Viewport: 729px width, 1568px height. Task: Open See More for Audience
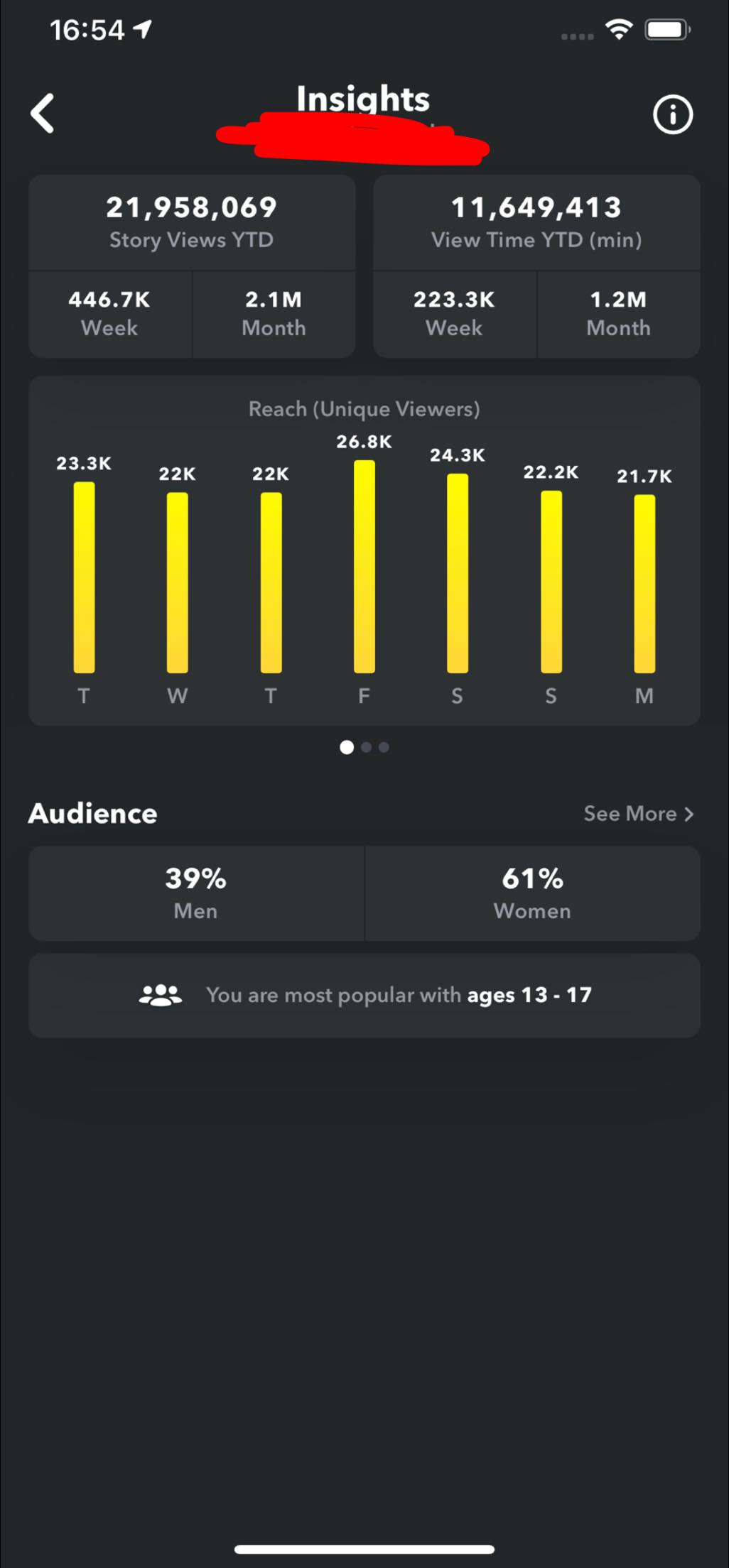(638, 814)
